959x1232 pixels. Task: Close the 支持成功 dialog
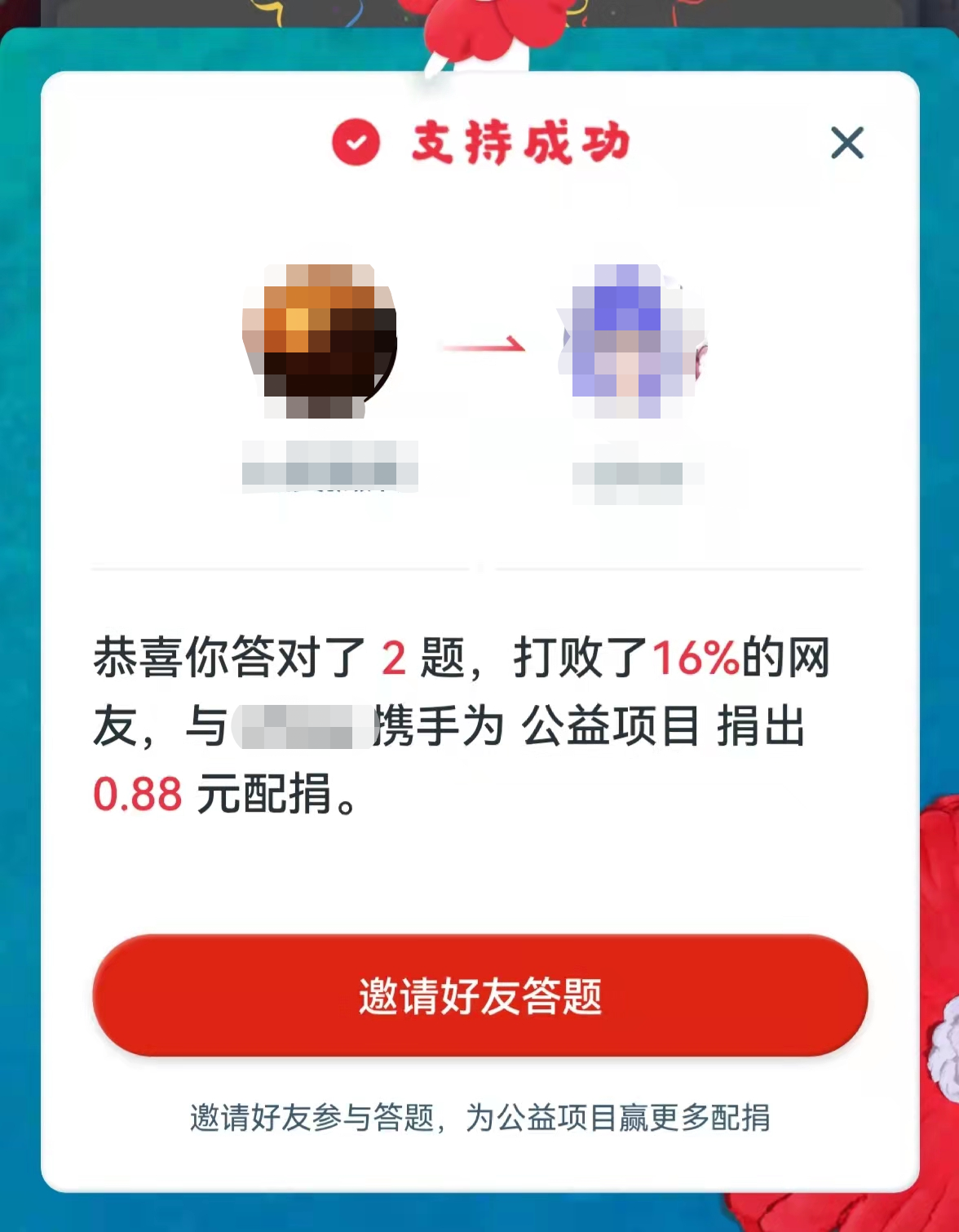pyautogui.click(x=846, y=144)
